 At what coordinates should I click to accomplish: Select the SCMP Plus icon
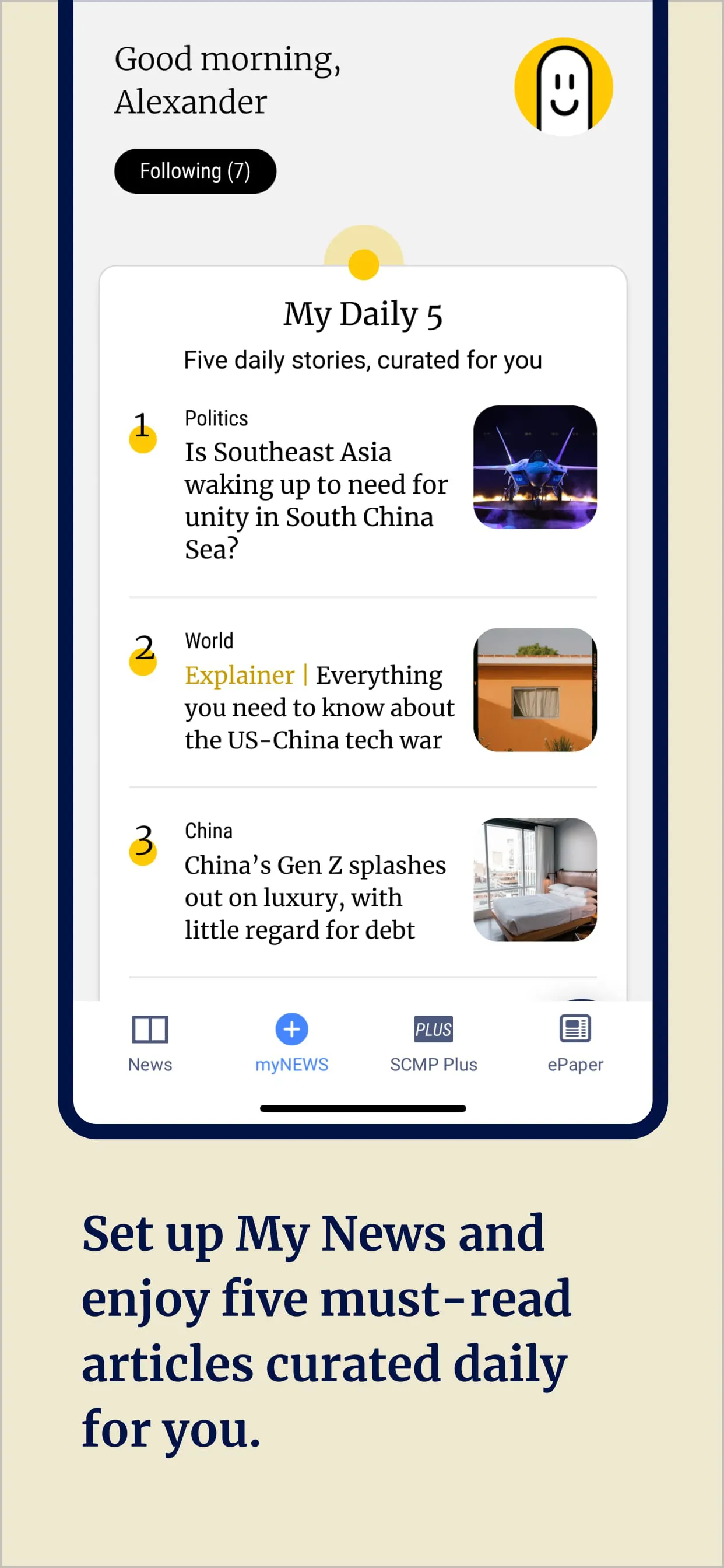click(433, 1028)
